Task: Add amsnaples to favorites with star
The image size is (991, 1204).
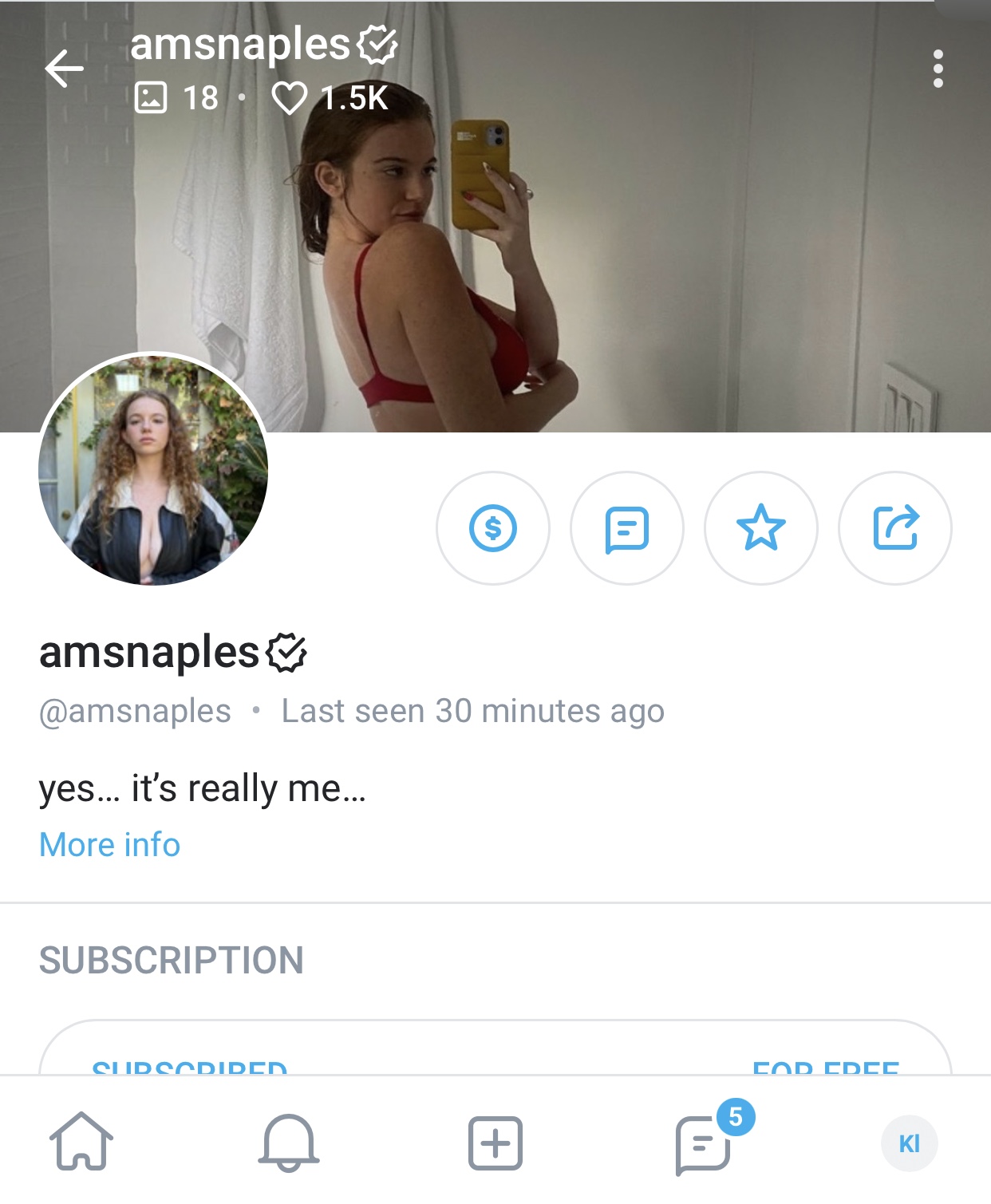Action: 761,528
